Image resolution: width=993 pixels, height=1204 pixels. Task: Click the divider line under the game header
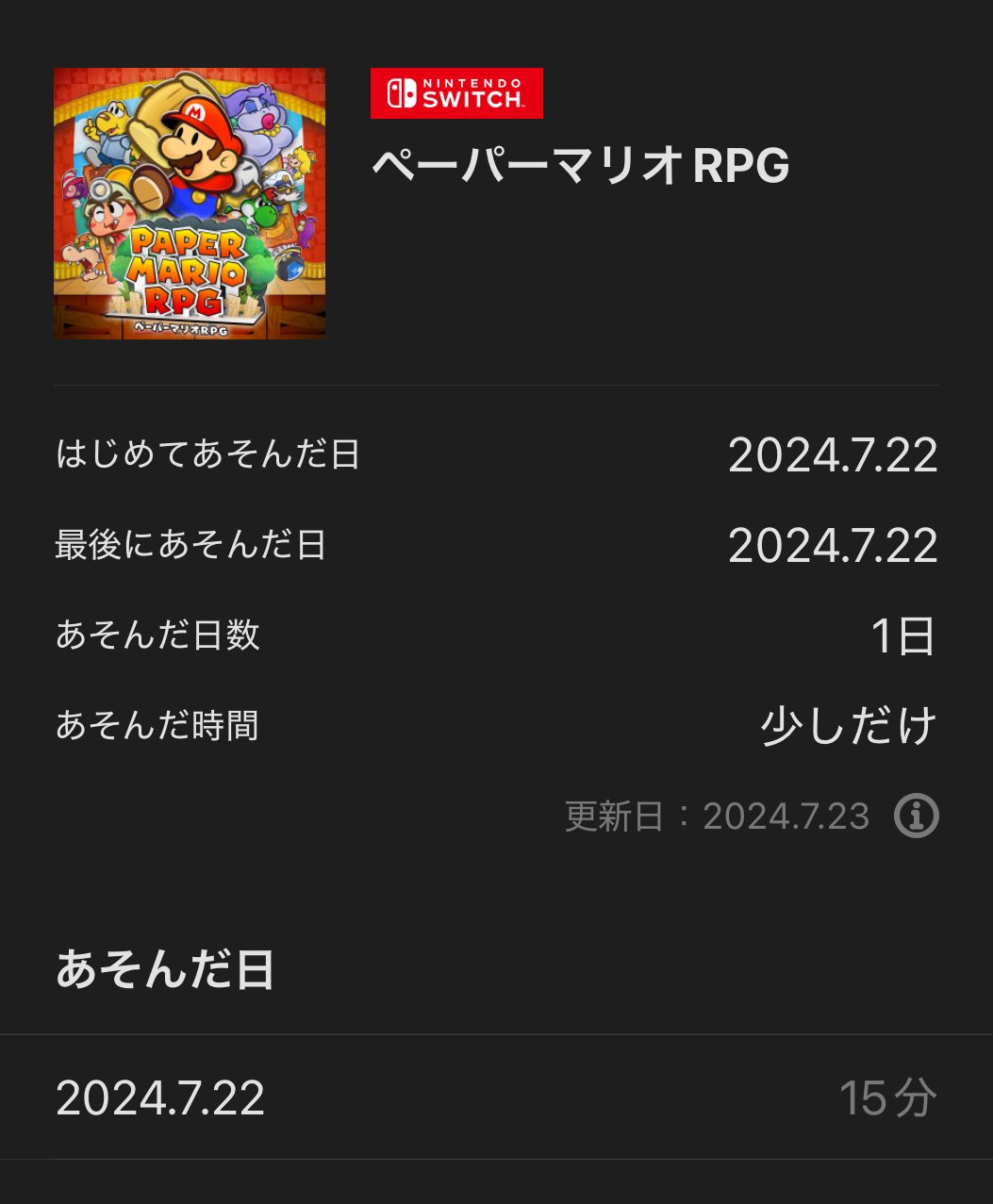tap(496, 384)
